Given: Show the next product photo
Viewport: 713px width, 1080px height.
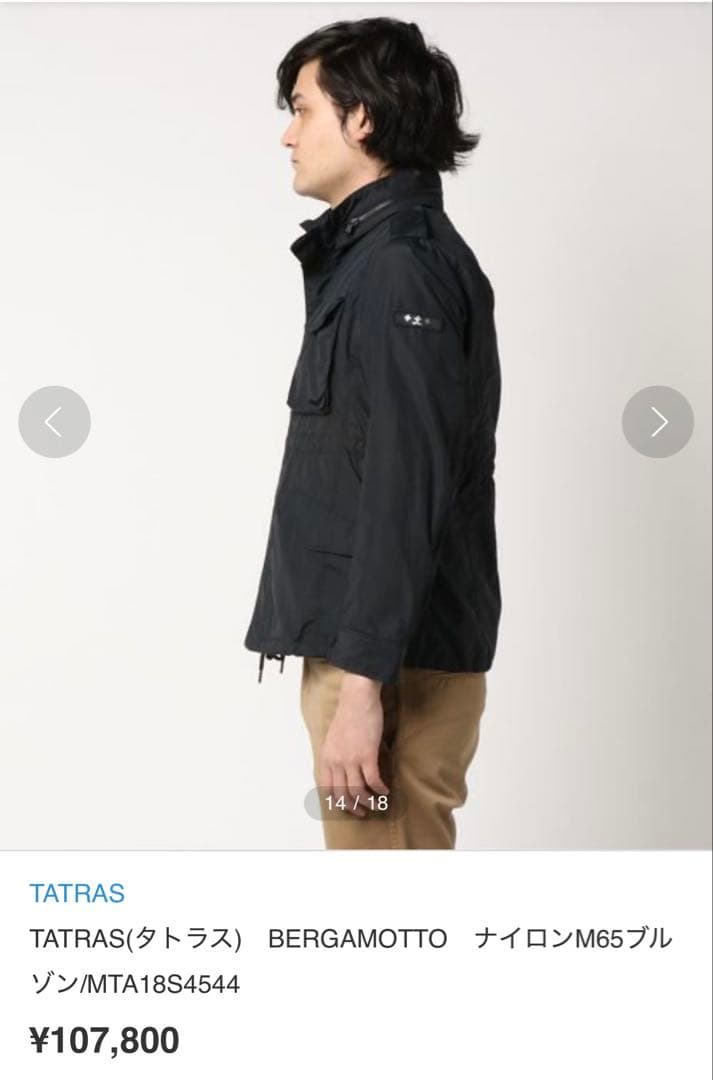Looking at the screenshot, I should point(657,422).
